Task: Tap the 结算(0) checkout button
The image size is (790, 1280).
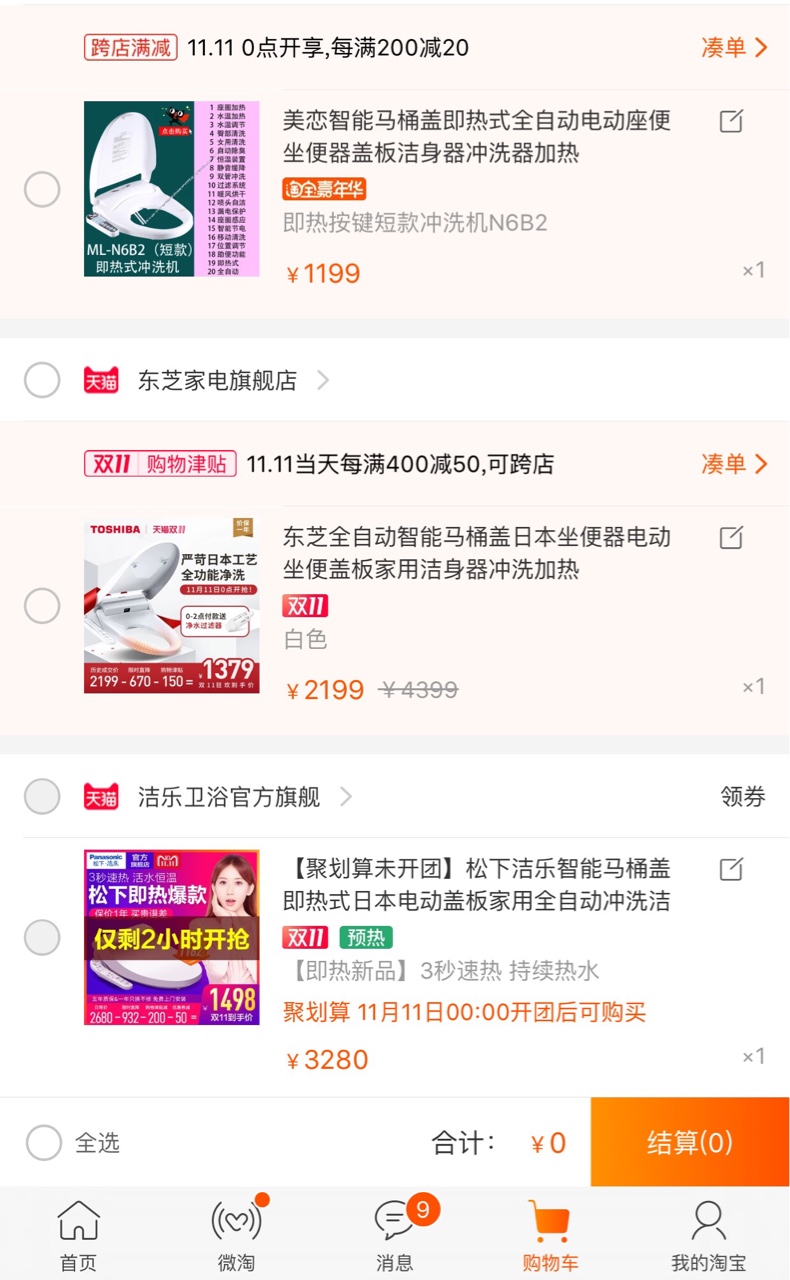Action: coord(690,1142)
